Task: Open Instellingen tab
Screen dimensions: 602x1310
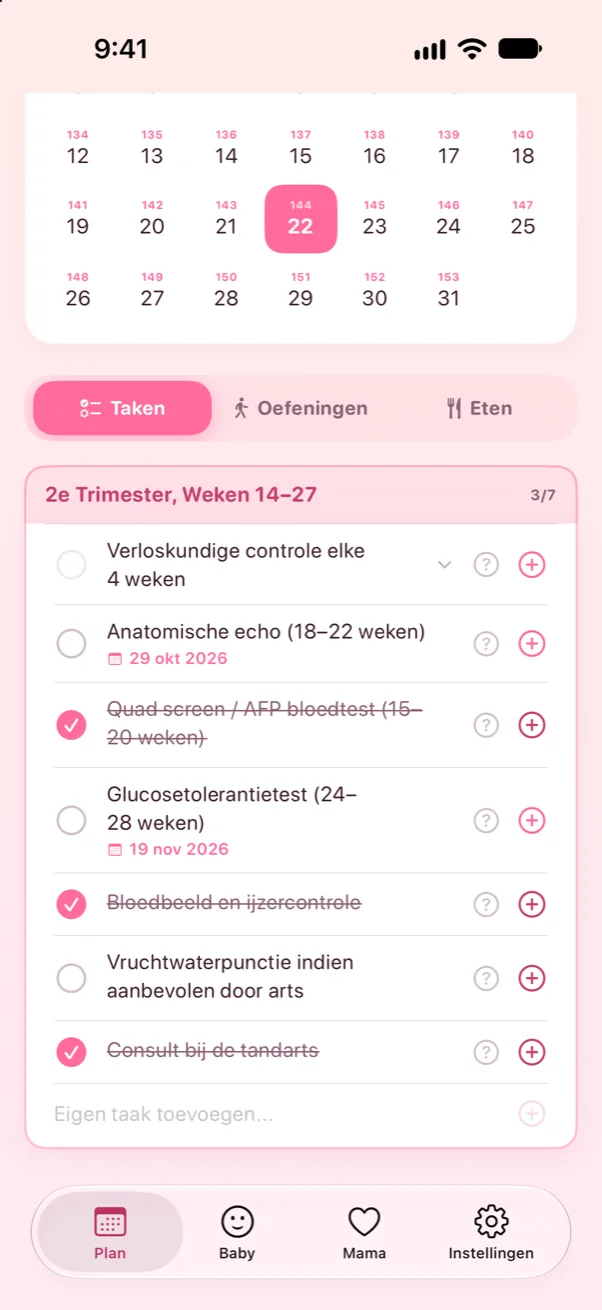Action: click(x=491, y=1232)
